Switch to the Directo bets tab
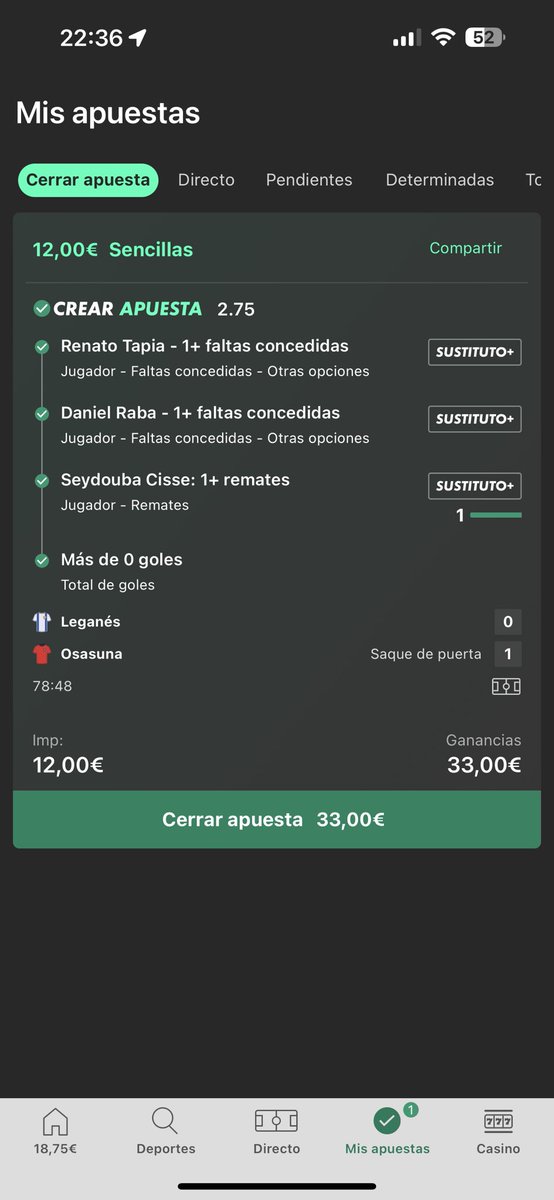This screenshot has width=554, height=1200. (x=206, y=180)
